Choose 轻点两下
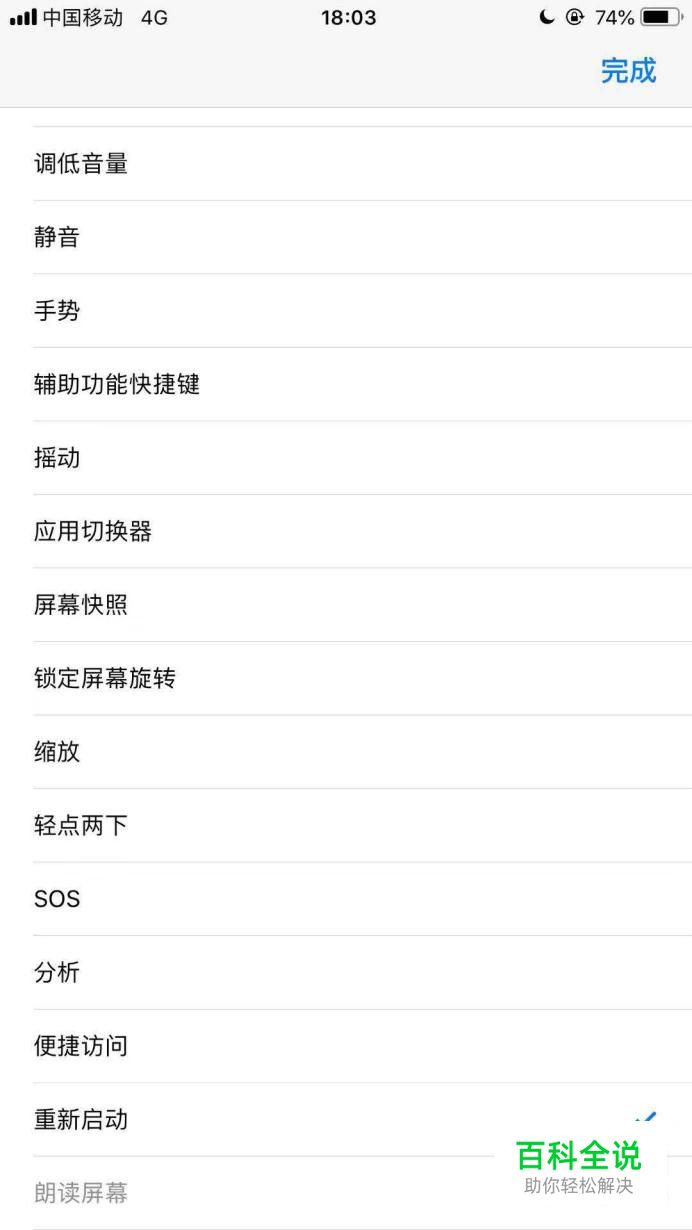This screenshot has width=692, height=1230. click(346, 826)
